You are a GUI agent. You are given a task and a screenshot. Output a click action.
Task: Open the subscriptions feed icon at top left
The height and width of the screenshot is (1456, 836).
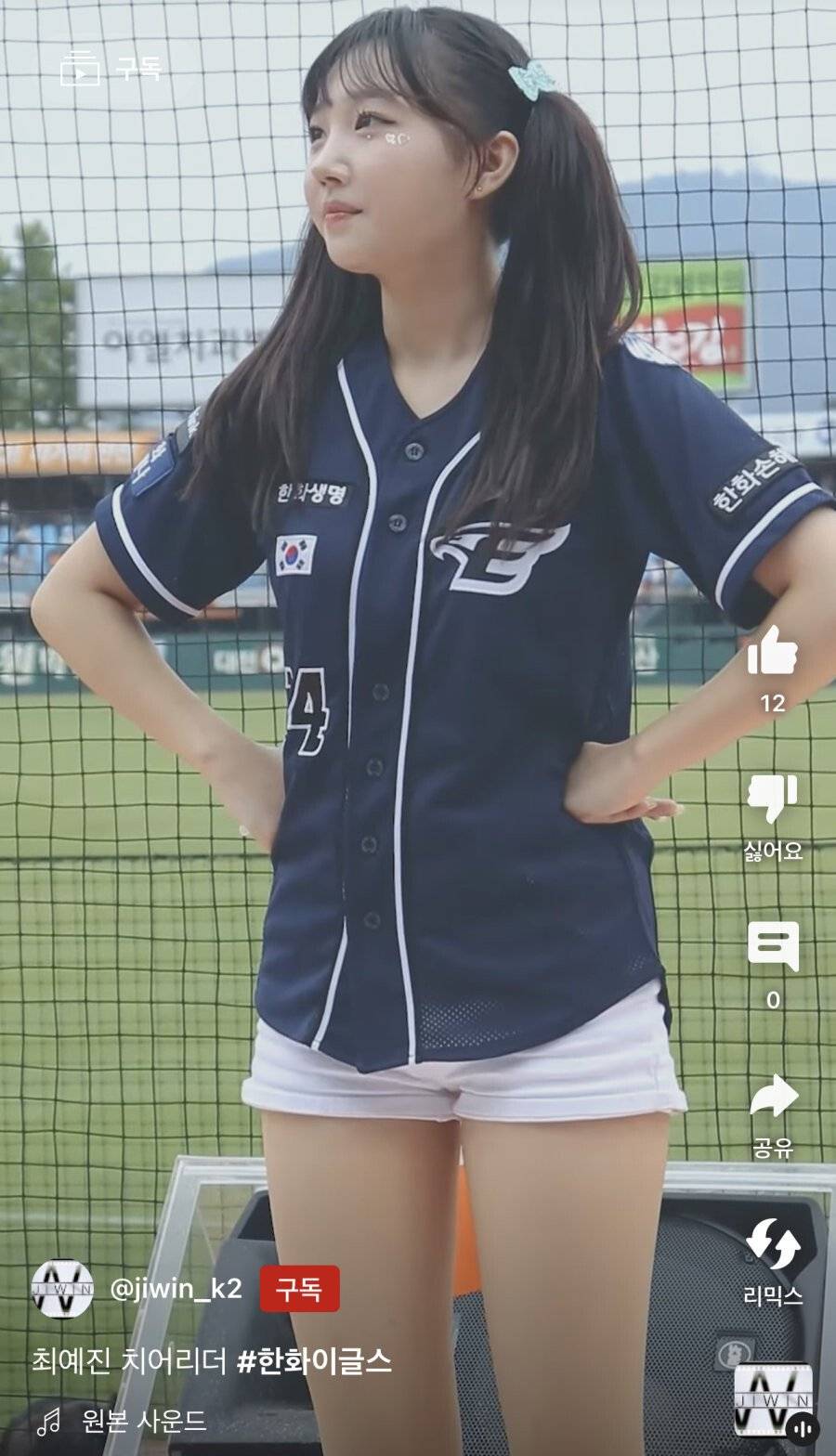[x=79, y=65]
